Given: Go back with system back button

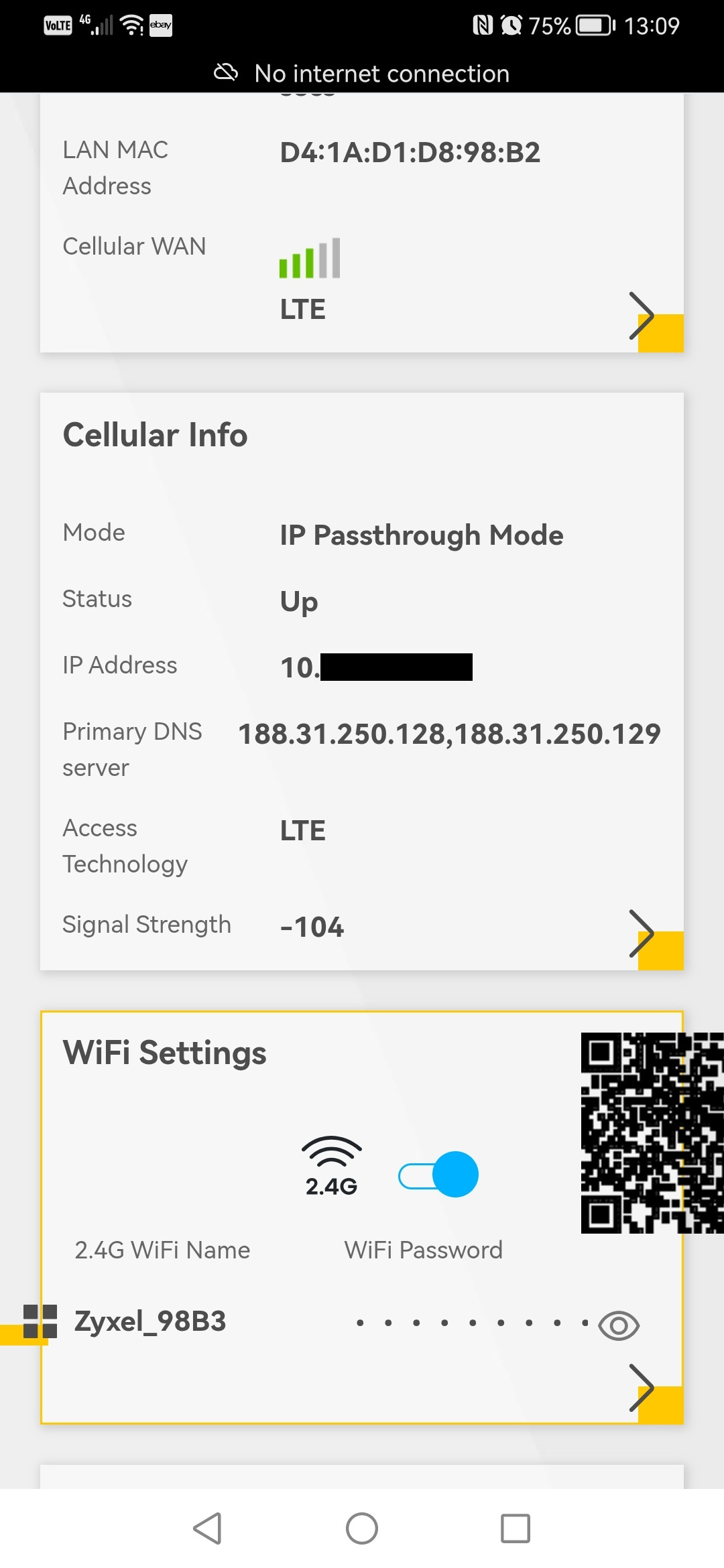Looking at the screenshot, I should click(x=207, y=1528).
